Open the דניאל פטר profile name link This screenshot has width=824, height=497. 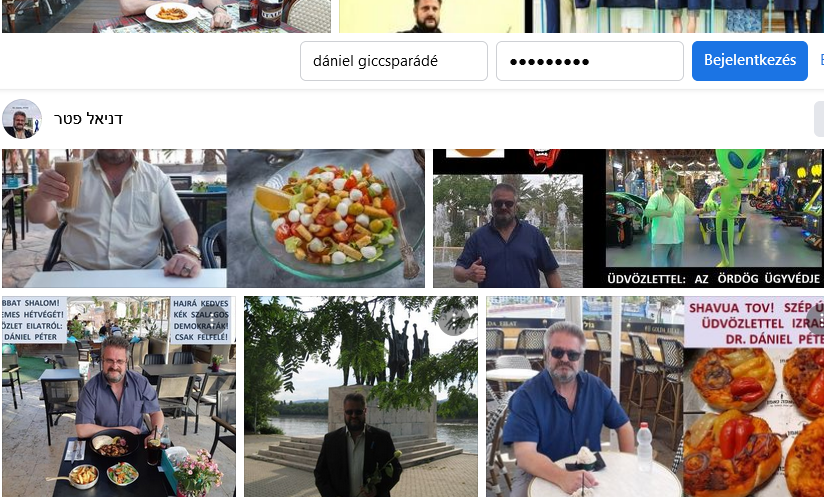(88, 119)
